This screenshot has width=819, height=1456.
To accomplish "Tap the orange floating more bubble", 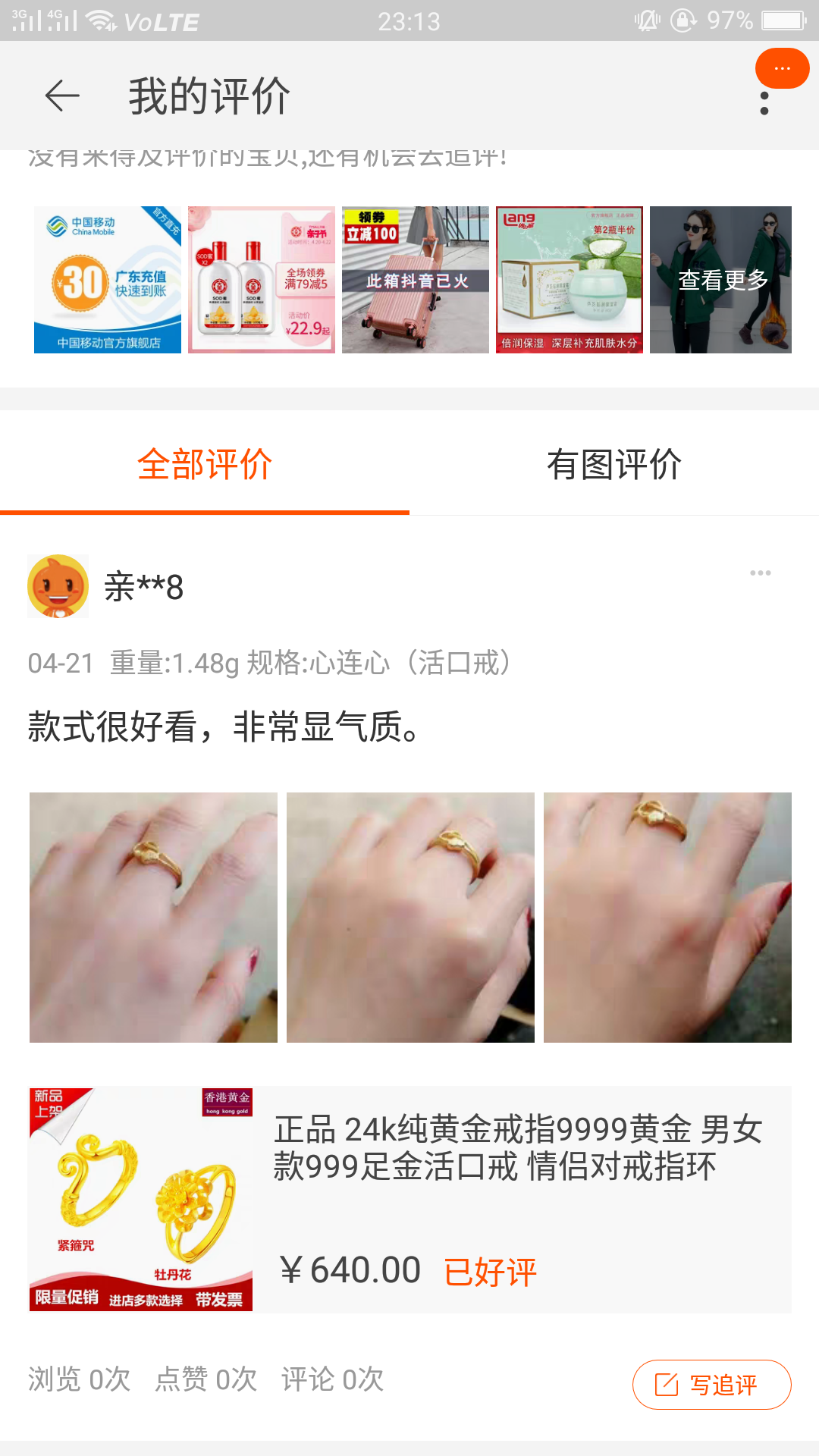I will (782, 68).
